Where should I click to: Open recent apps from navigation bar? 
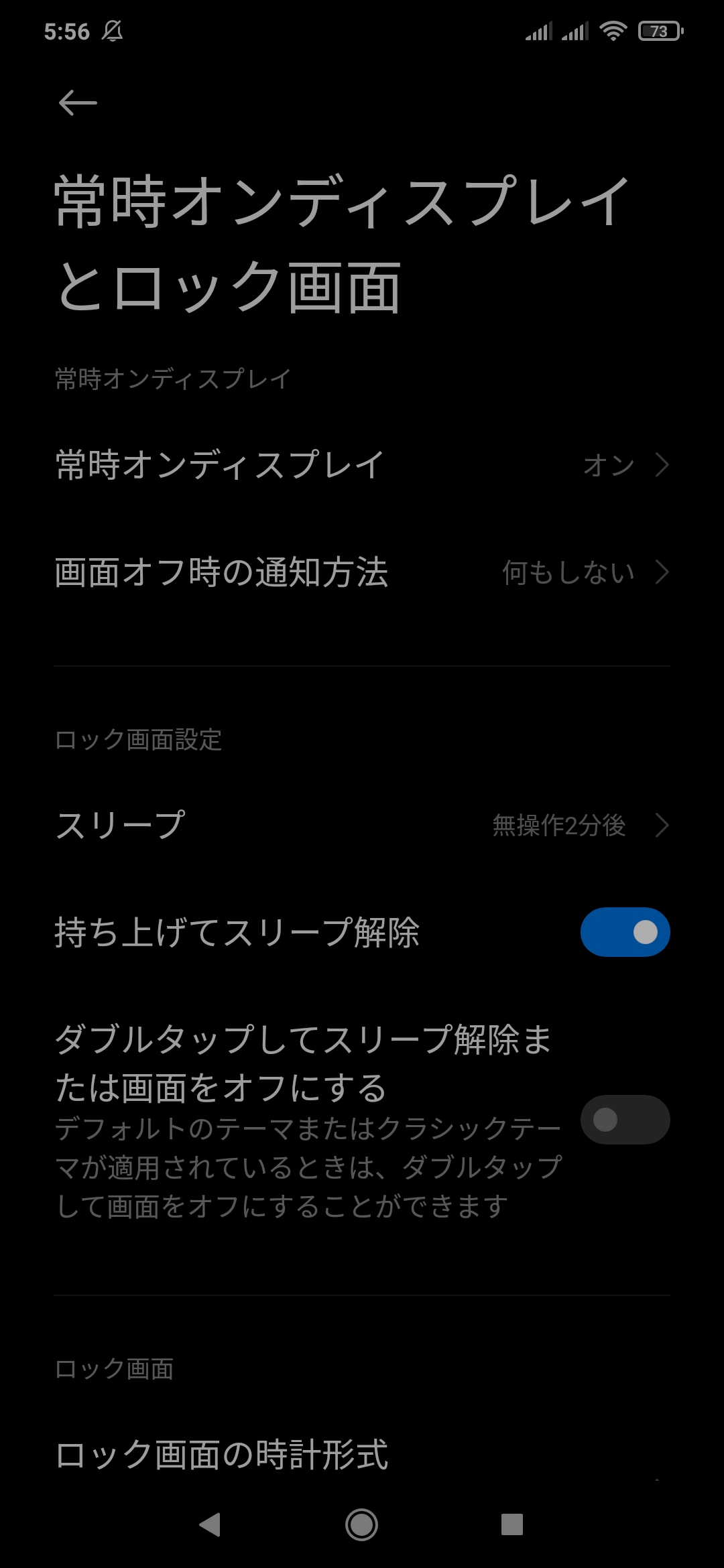(x=512, y=1524)
